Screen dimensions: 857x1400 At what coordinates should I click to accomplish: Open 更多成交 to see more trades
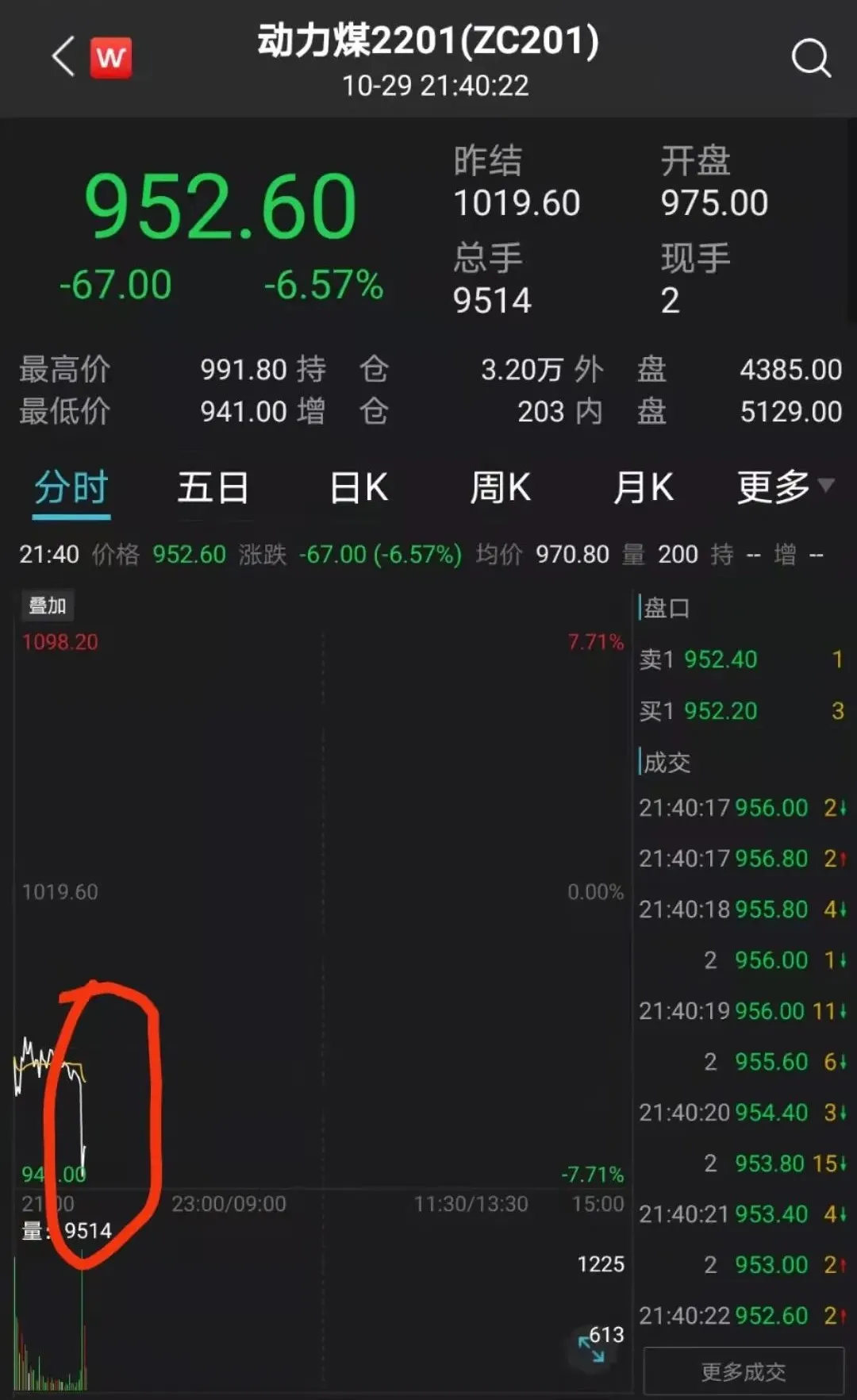coord(743,1371)
